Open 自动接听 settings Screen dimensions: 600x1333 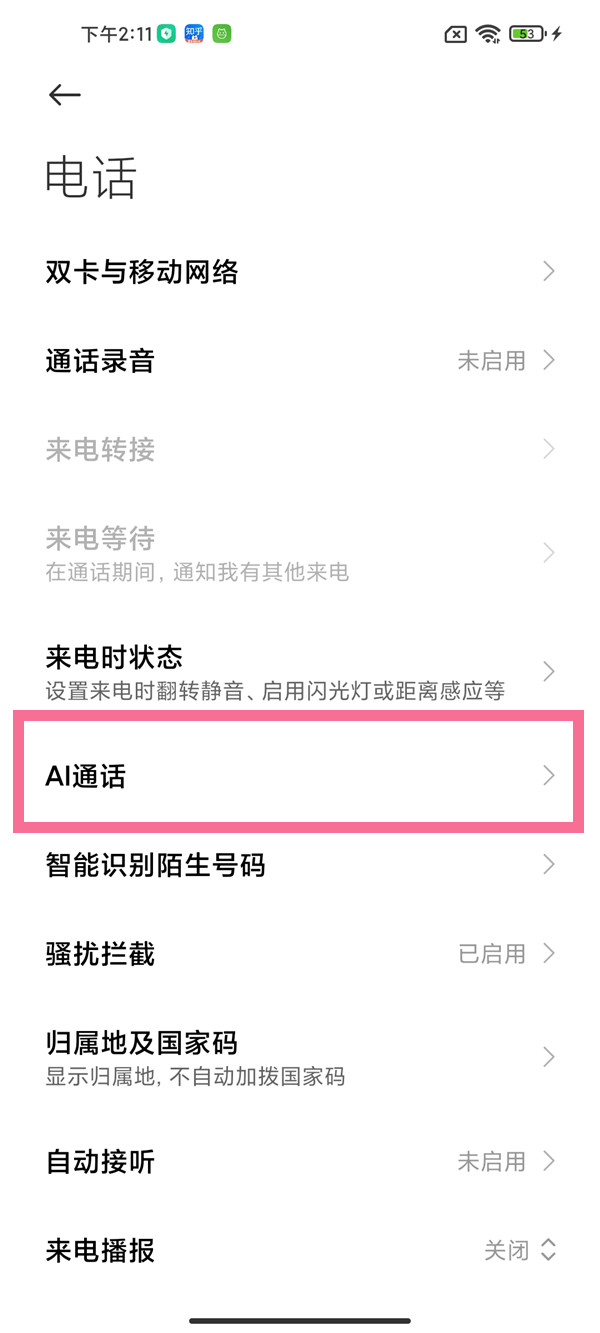click(300, 1161)
